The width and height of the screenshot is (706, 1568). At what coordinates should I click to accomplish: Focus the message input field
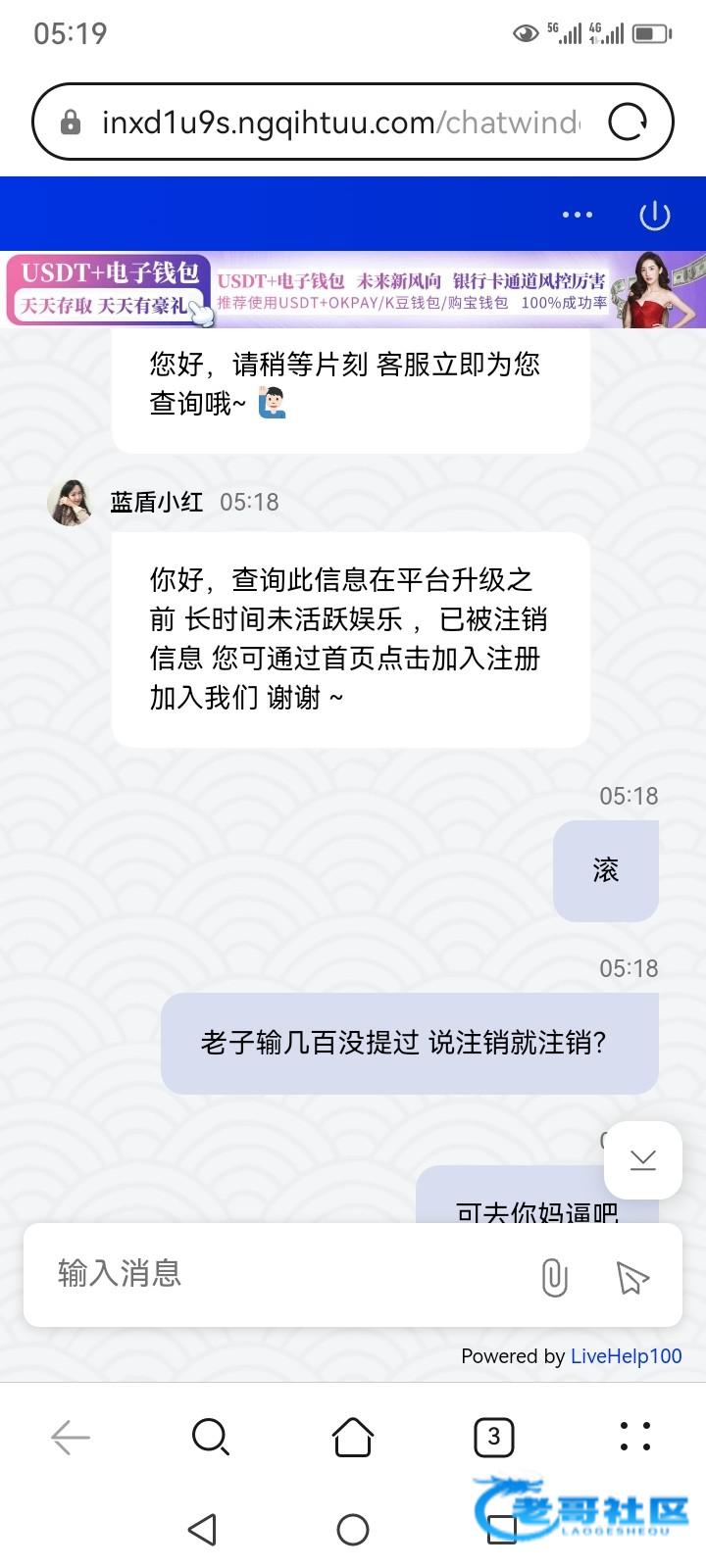pos(284,1274)
